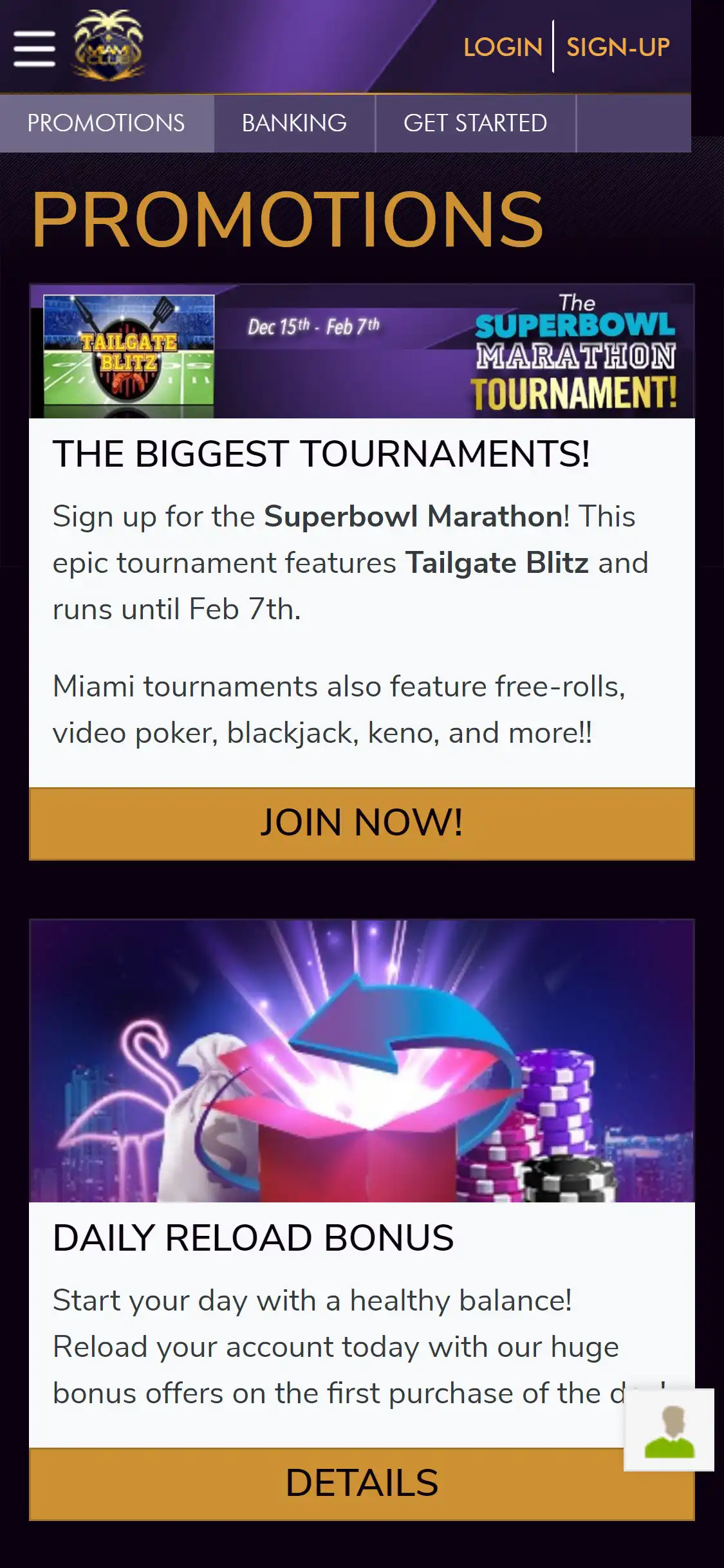Switch to the Promotions tab
Image resolution: width=724 pixels, height=1568 pixels.
coord(106,123)
